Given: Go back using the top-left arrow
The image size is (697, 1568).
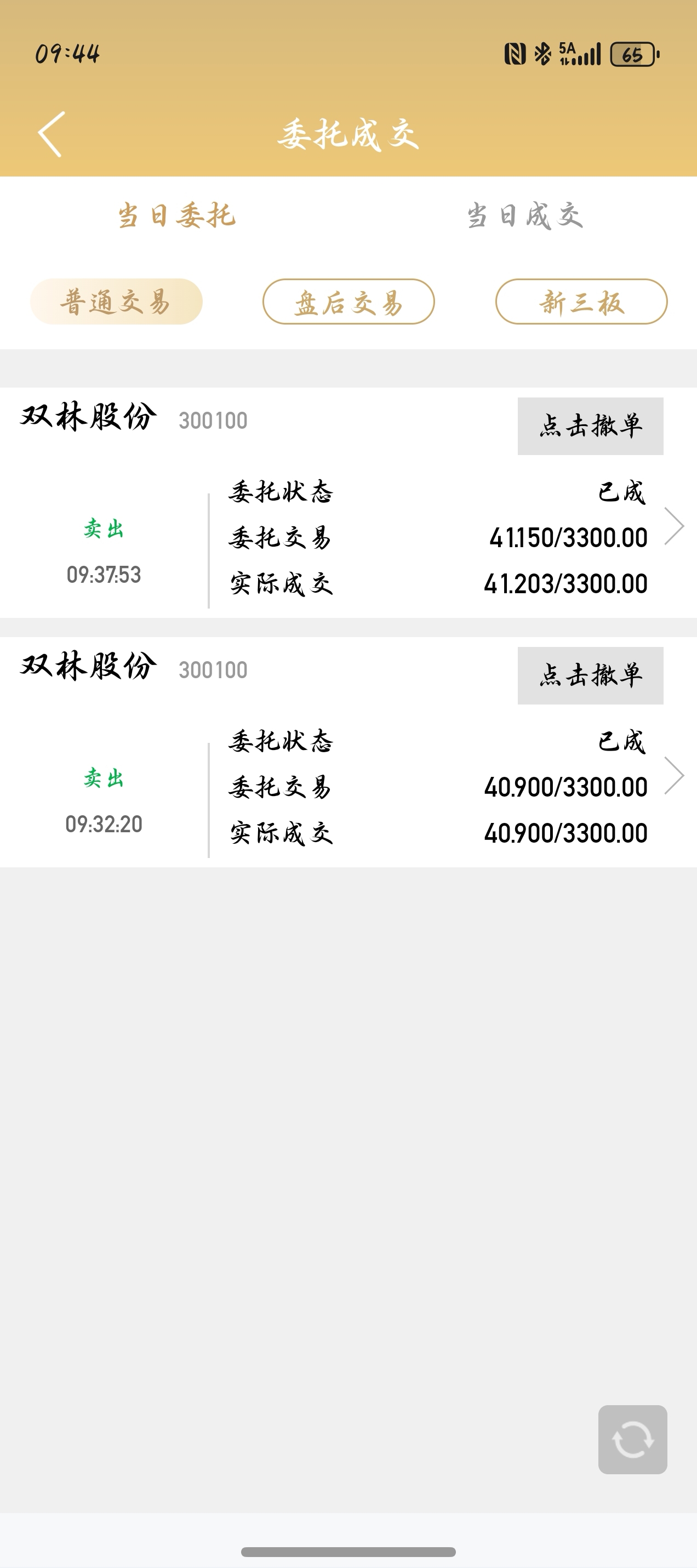Looking at the screenshot, I should pos(51,134).
